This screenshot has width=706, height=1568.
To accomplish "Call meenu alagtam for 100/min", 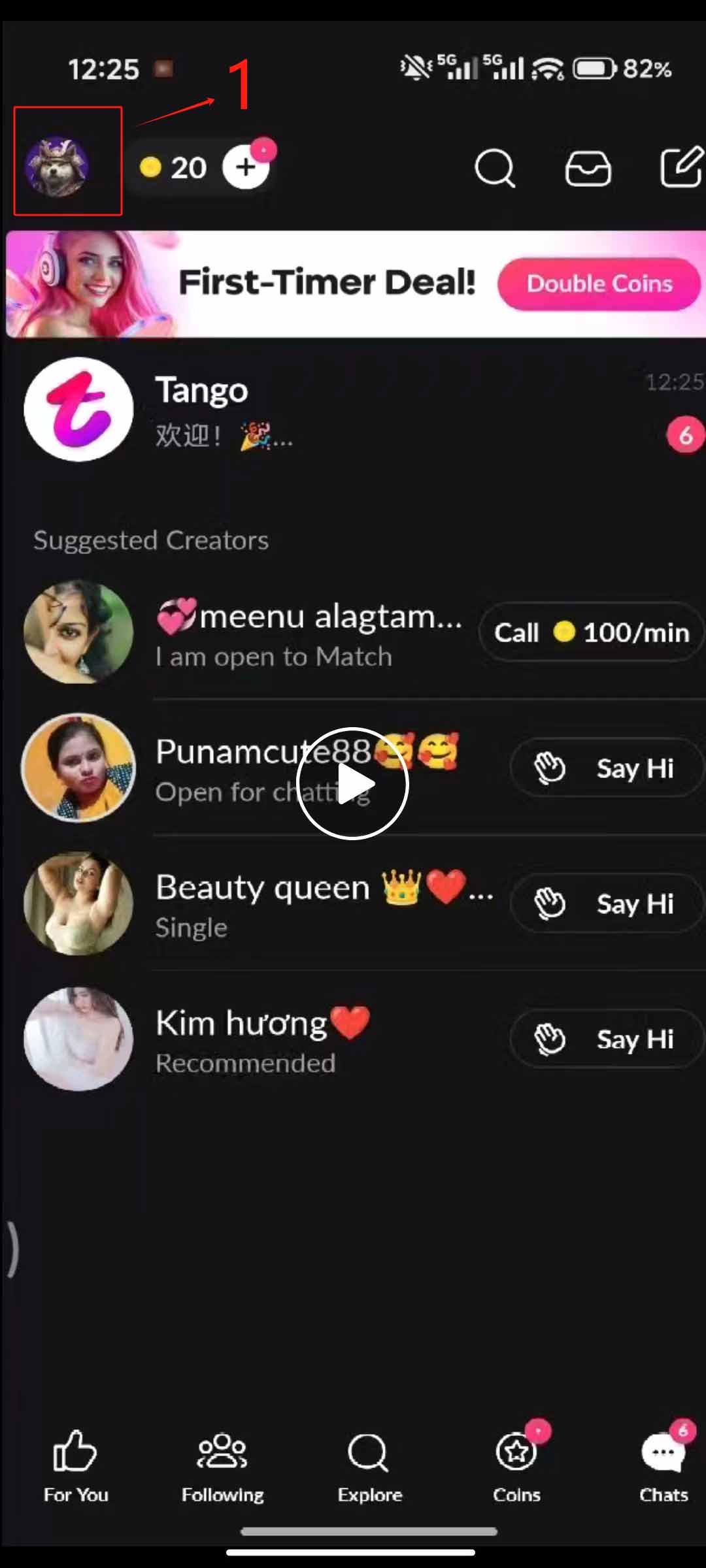I will coord(591,632).
